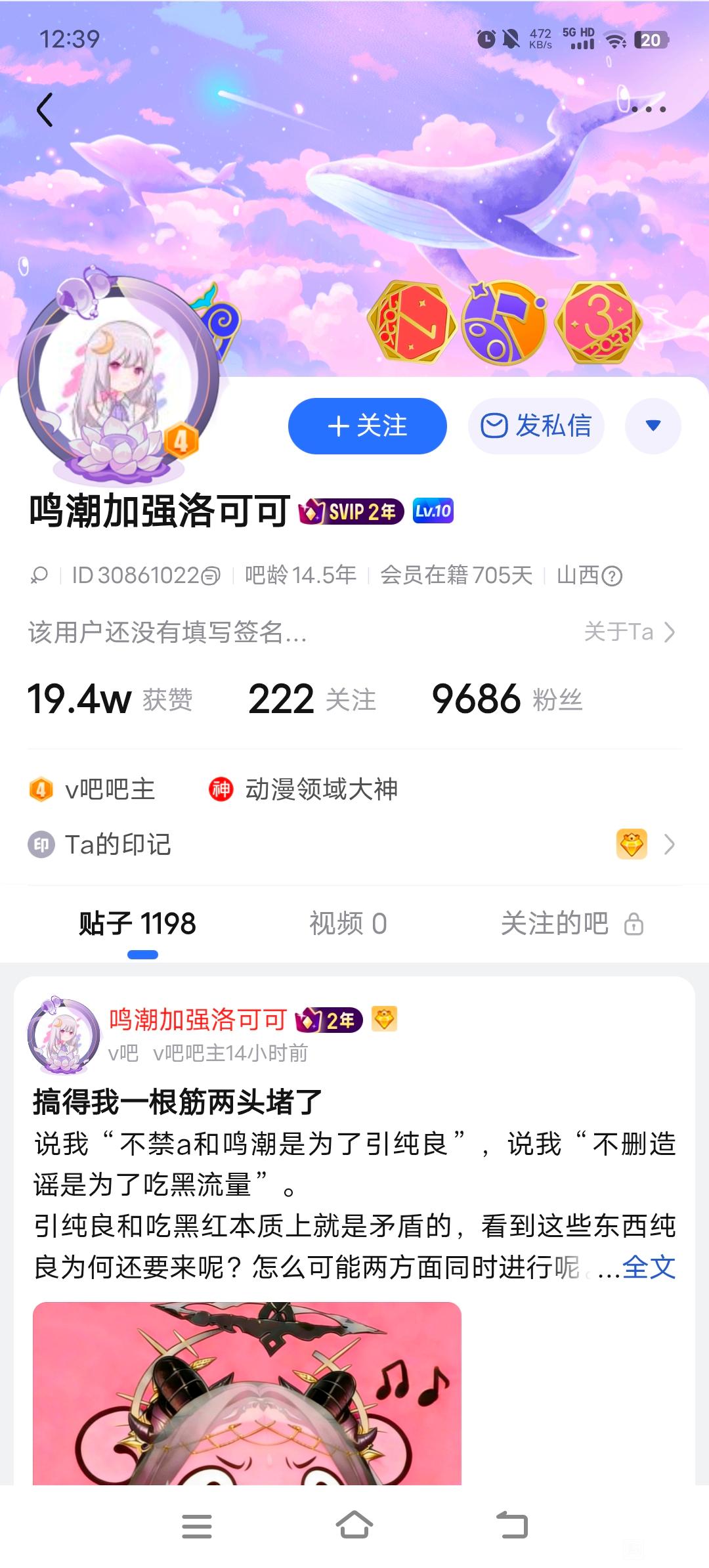Open recent apps from navigation bar
This screenshot has width=709, height=1568.
197,1526
